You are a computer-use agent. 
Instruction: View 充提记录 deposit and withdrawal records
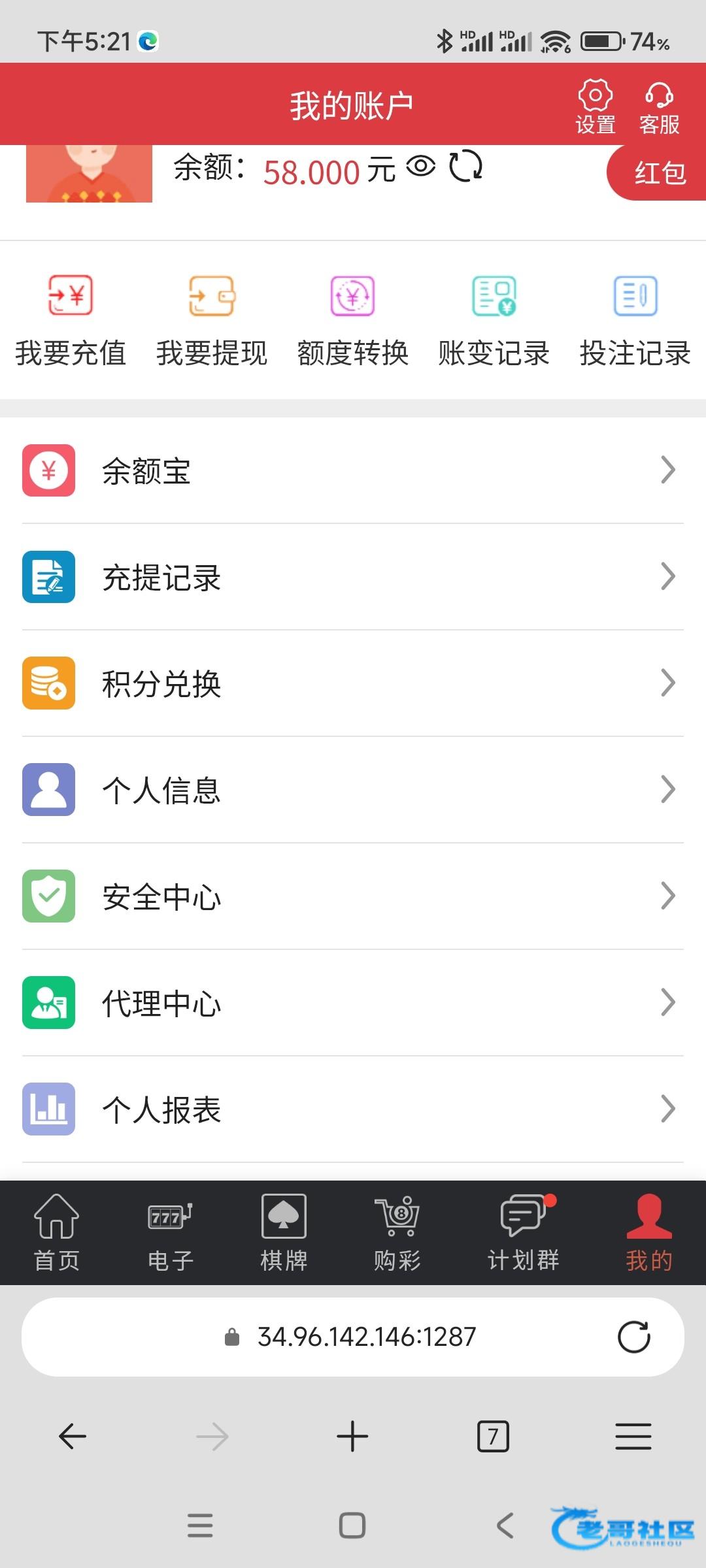(x=353, y=577)
